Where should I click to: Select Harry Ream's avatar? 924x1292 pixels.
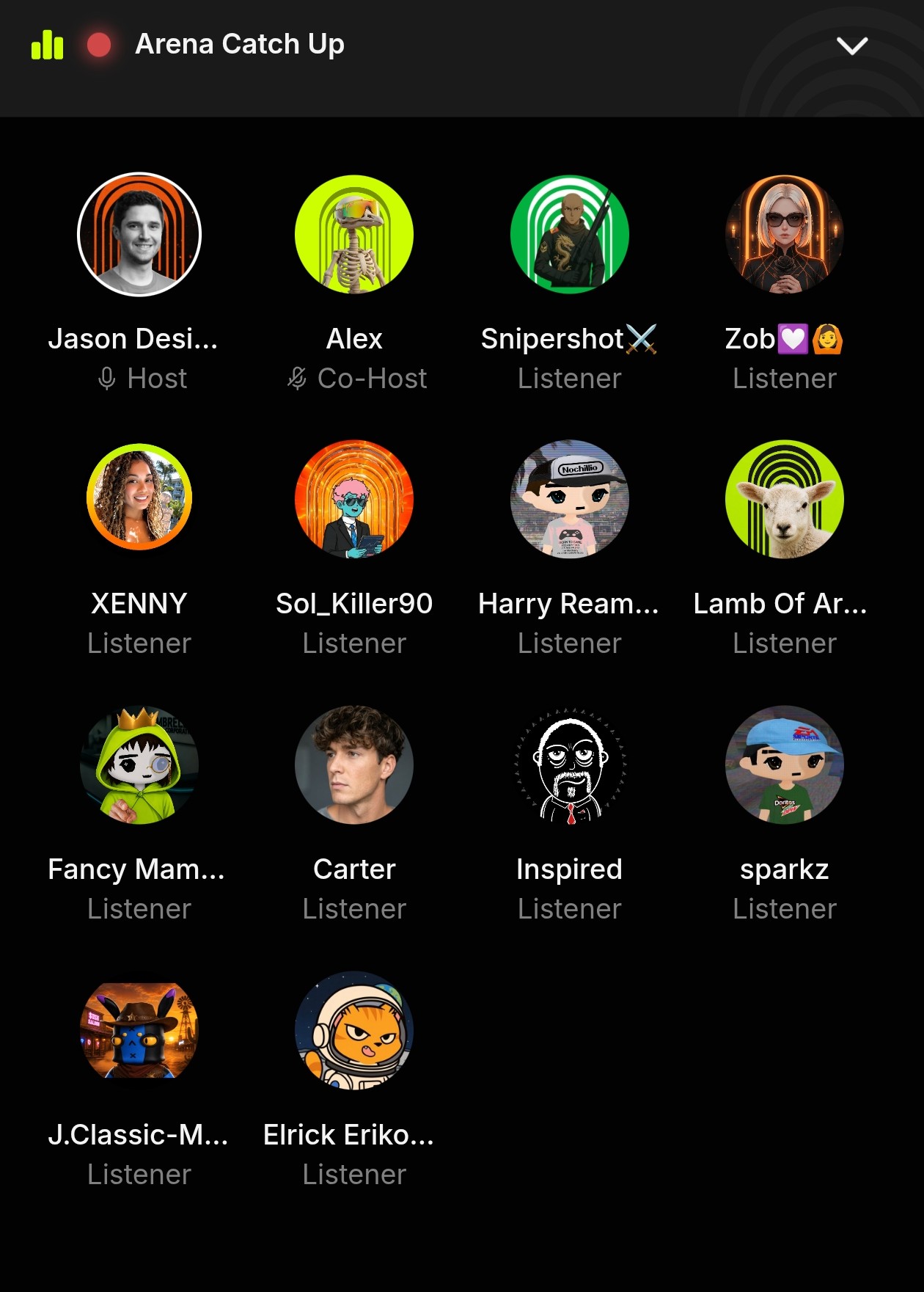[570, 500]
